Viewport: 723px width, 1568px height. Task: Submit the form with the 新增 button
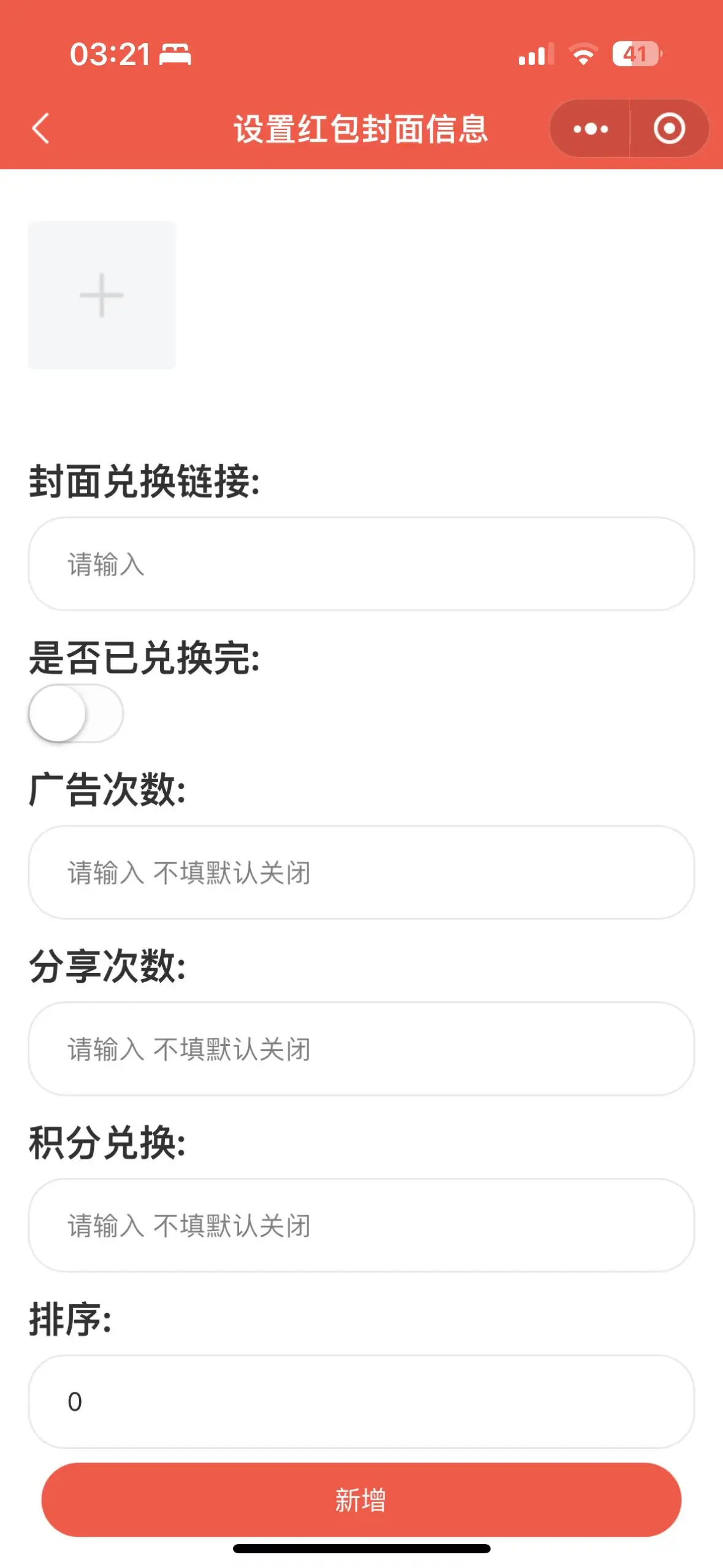tap(361, 1500)
